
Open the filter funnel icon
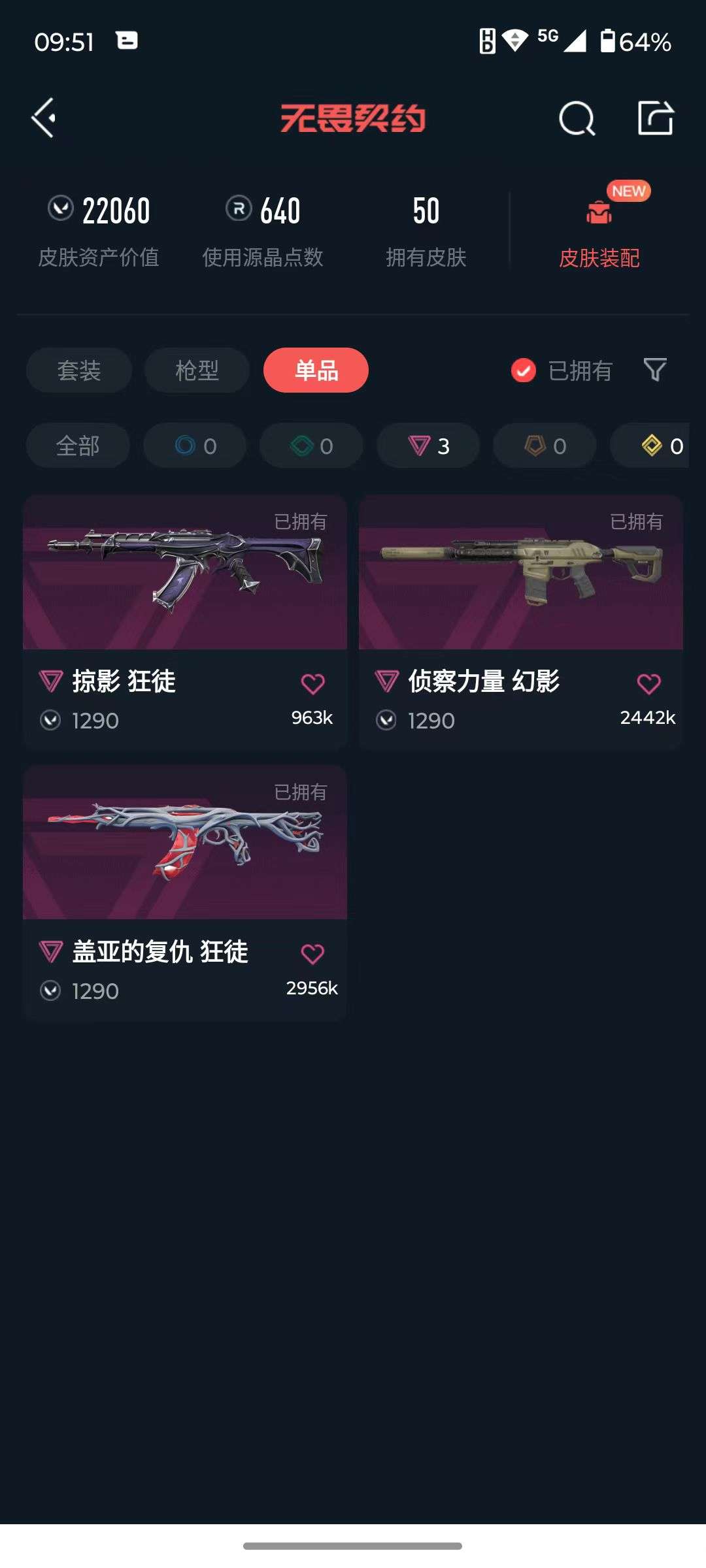pyautogui.click(x=654, y=370)
